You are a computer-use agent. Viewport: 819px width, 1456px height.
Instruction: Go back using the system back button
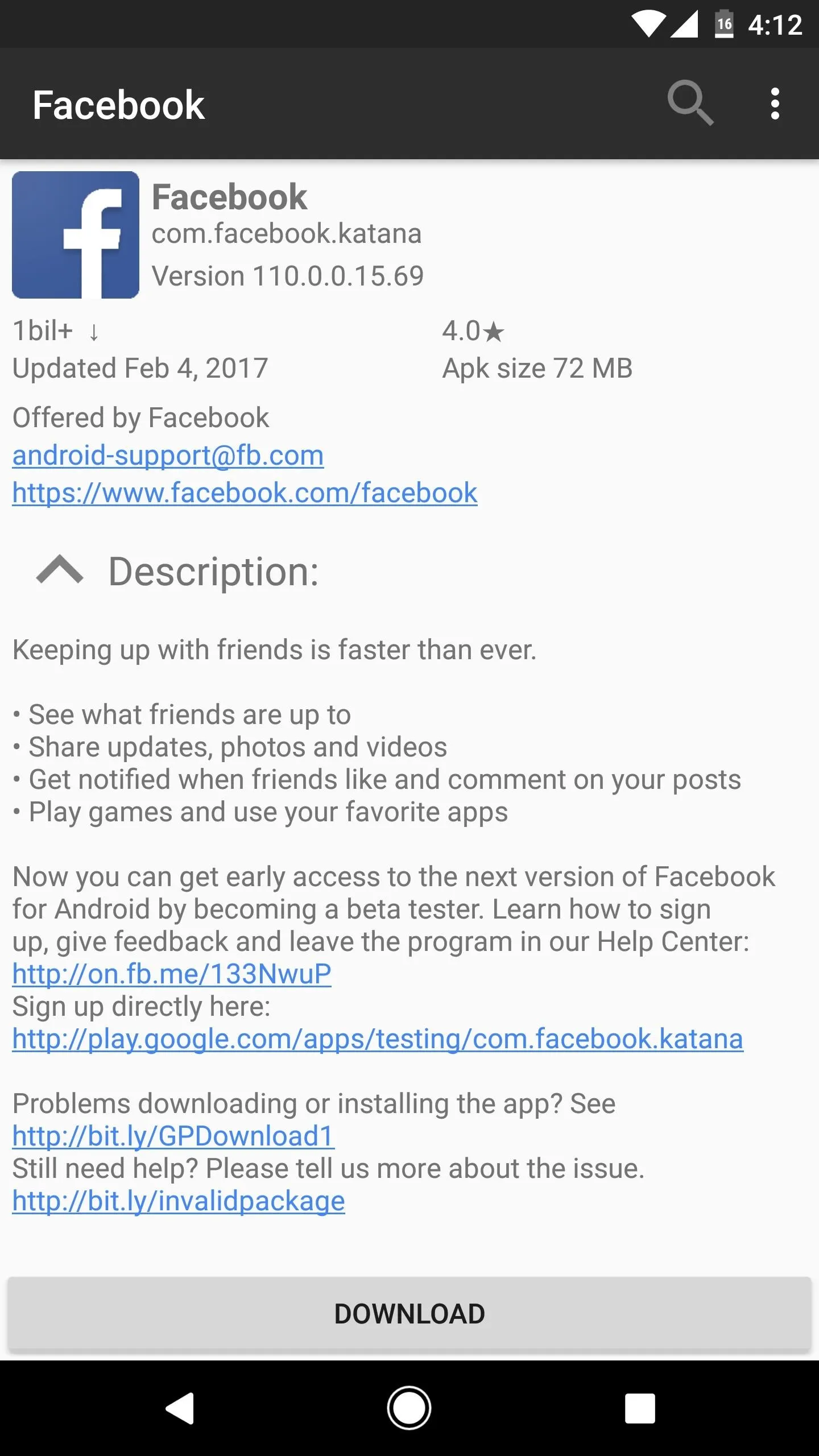[x=180, y=1408]
